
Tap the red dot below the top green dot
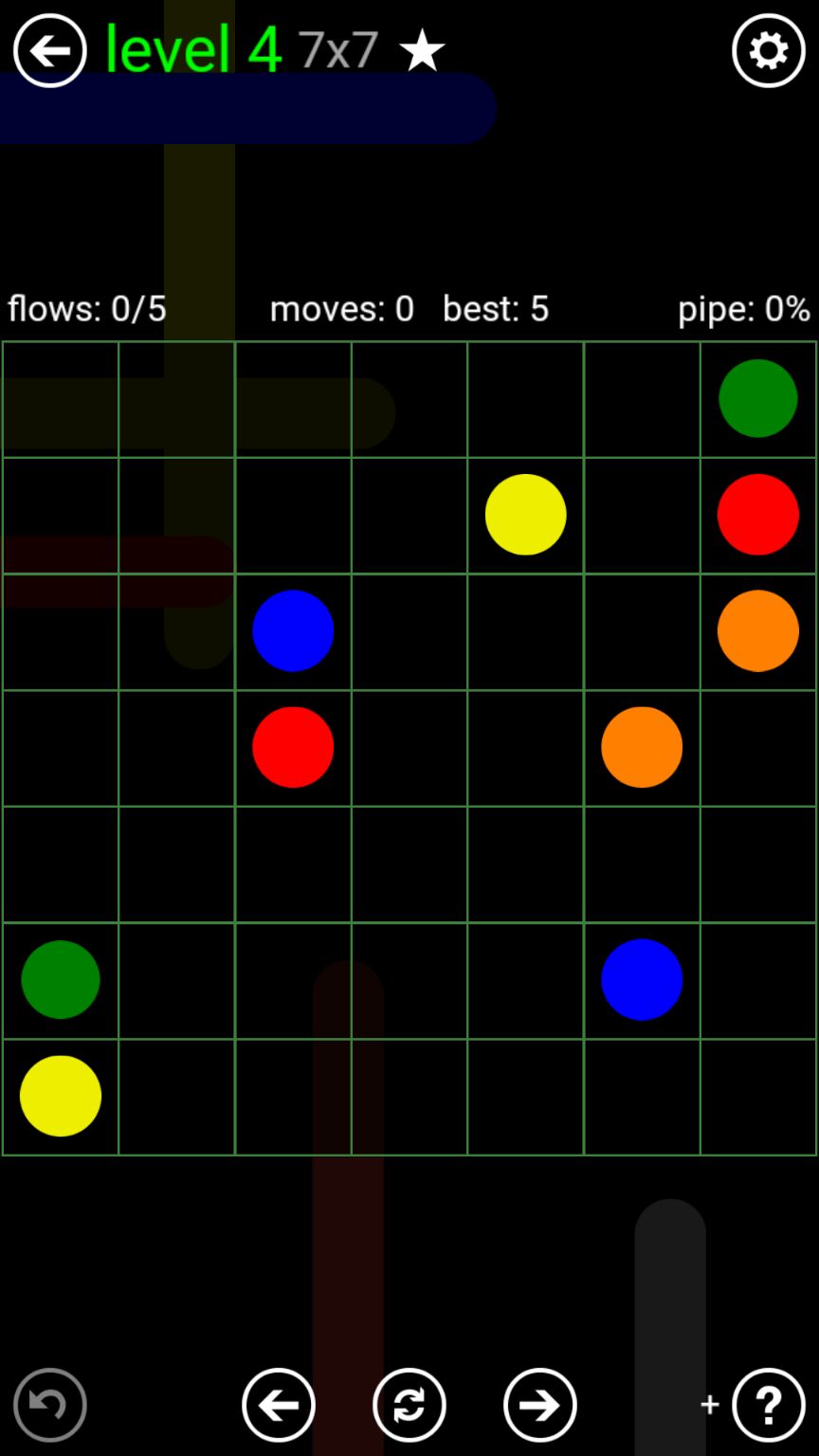757,515
